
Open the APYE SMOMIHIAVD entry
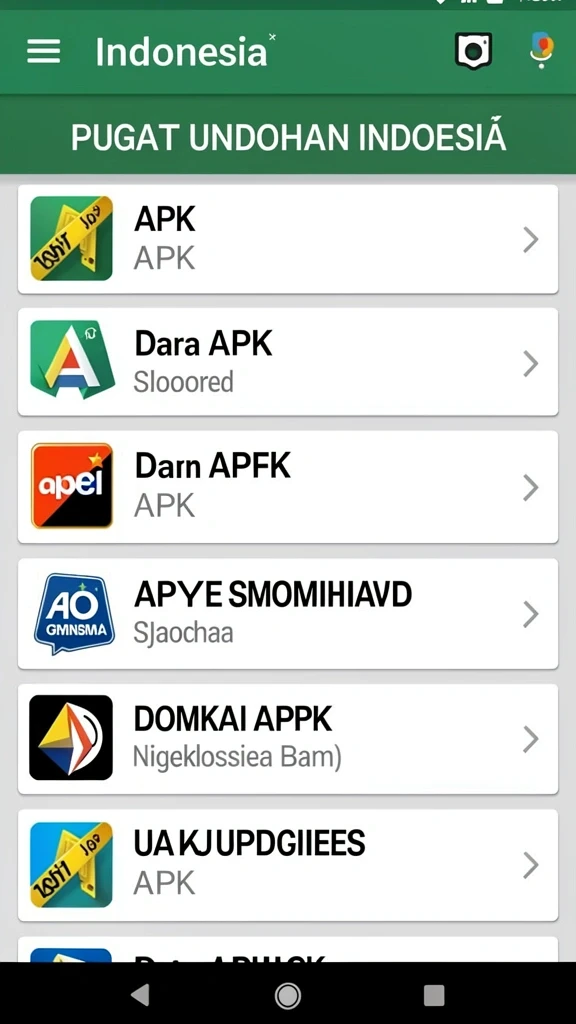click(x=288, y=613)
